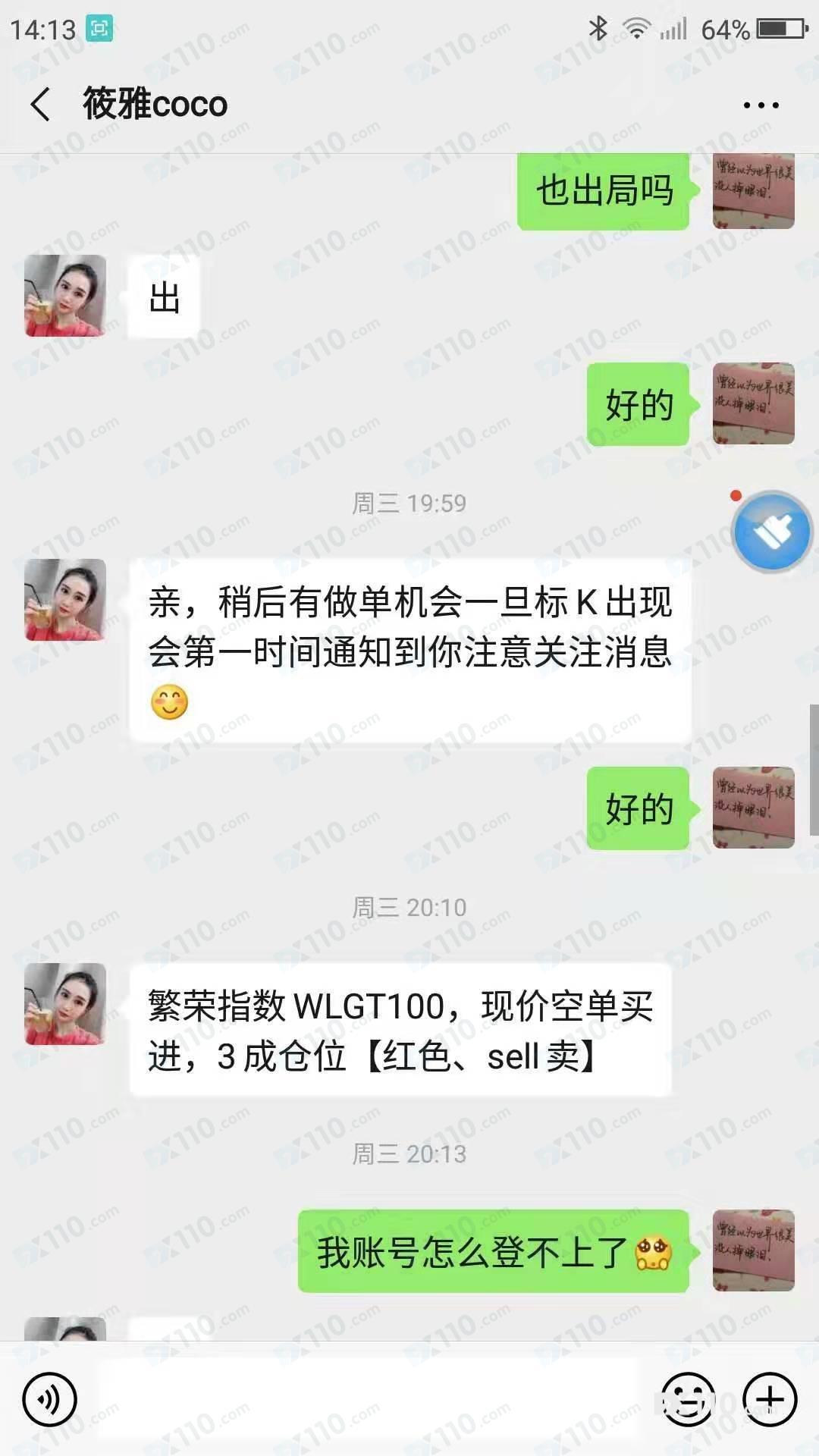Open the three-dot chat info menu

pyautogui.click(x=761, y=105)
